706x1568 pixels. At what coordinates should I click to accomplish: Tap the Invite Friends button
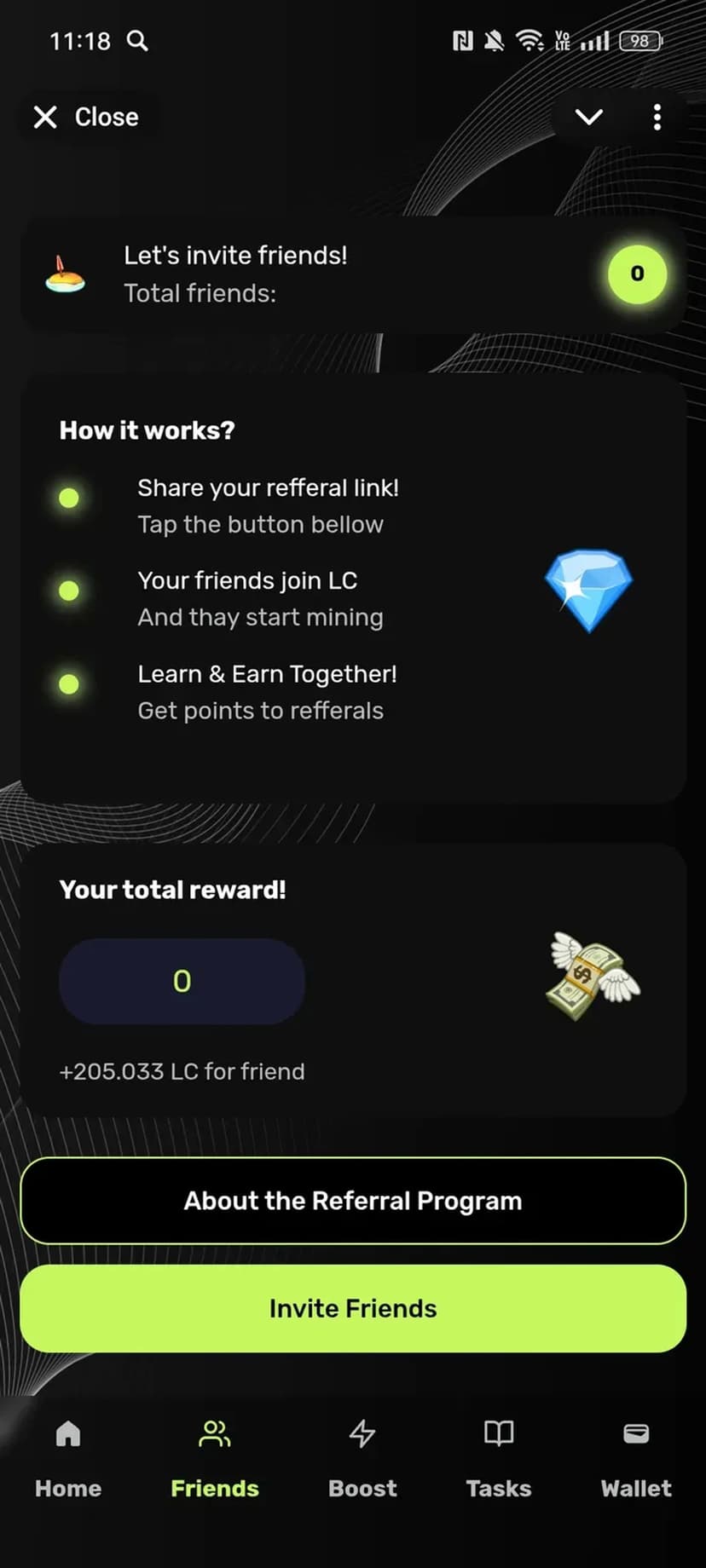(x=353, y=1308)
